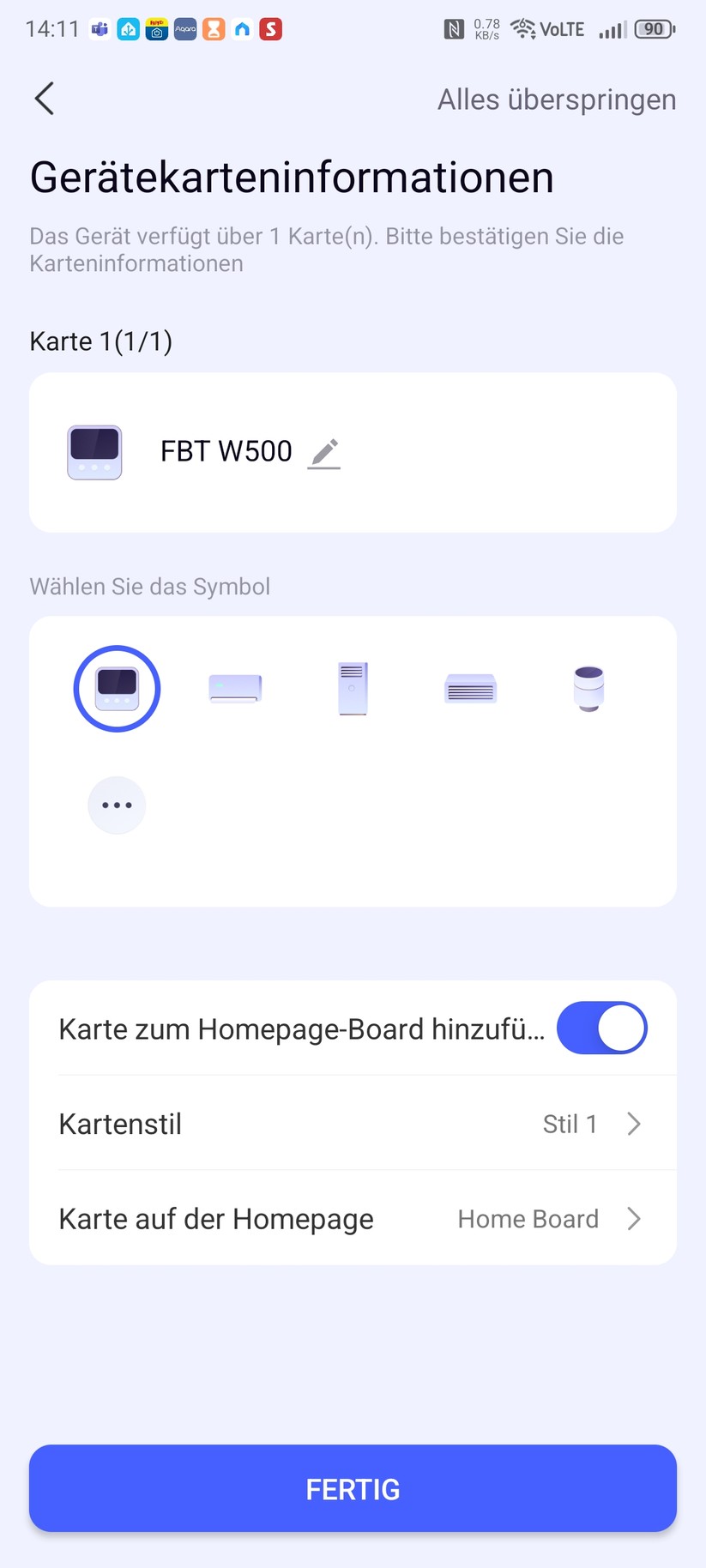Open more symbols via the ellipsis icon
Image resolution: width=706 pixels, height=1568 pixels.
117,805
